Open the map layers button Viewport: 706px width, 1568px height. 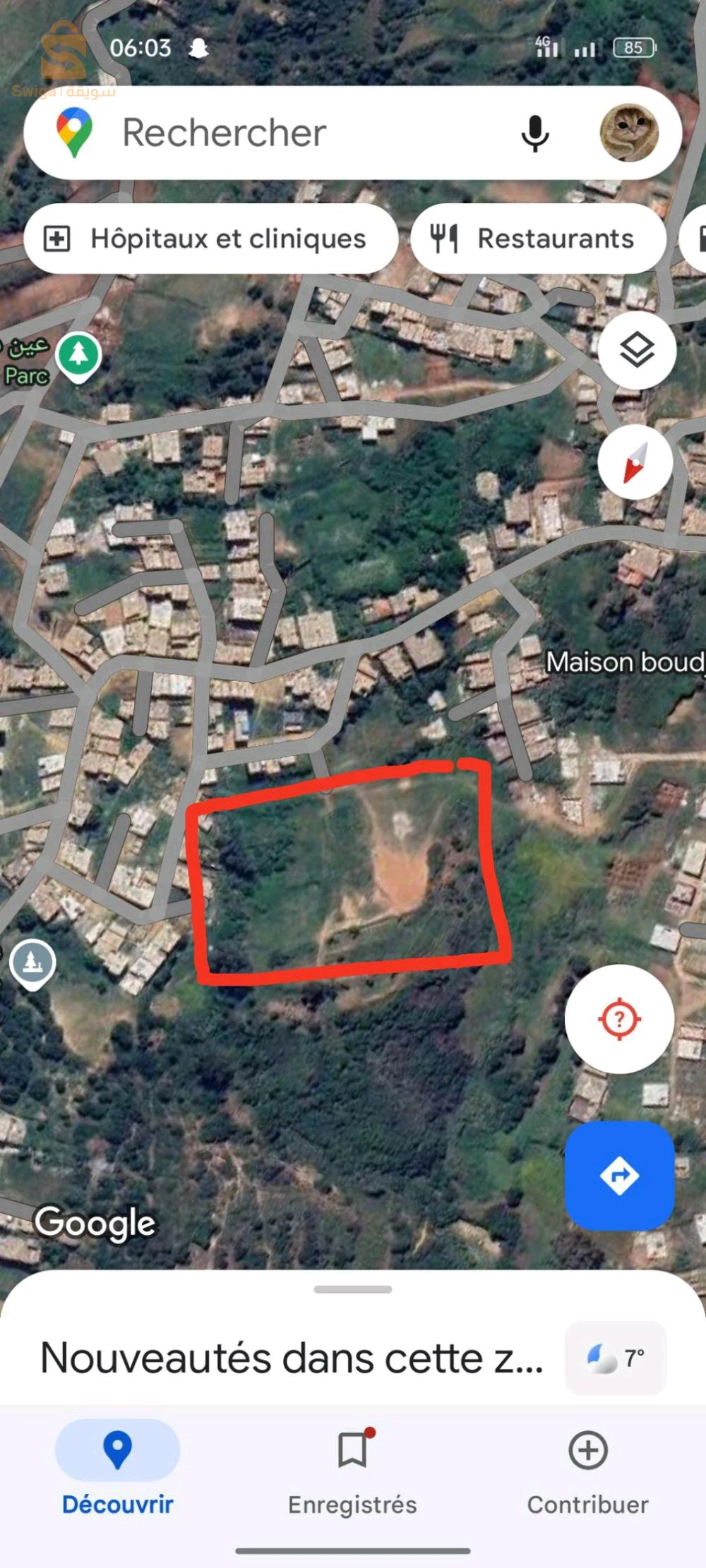tap(637, 350)
